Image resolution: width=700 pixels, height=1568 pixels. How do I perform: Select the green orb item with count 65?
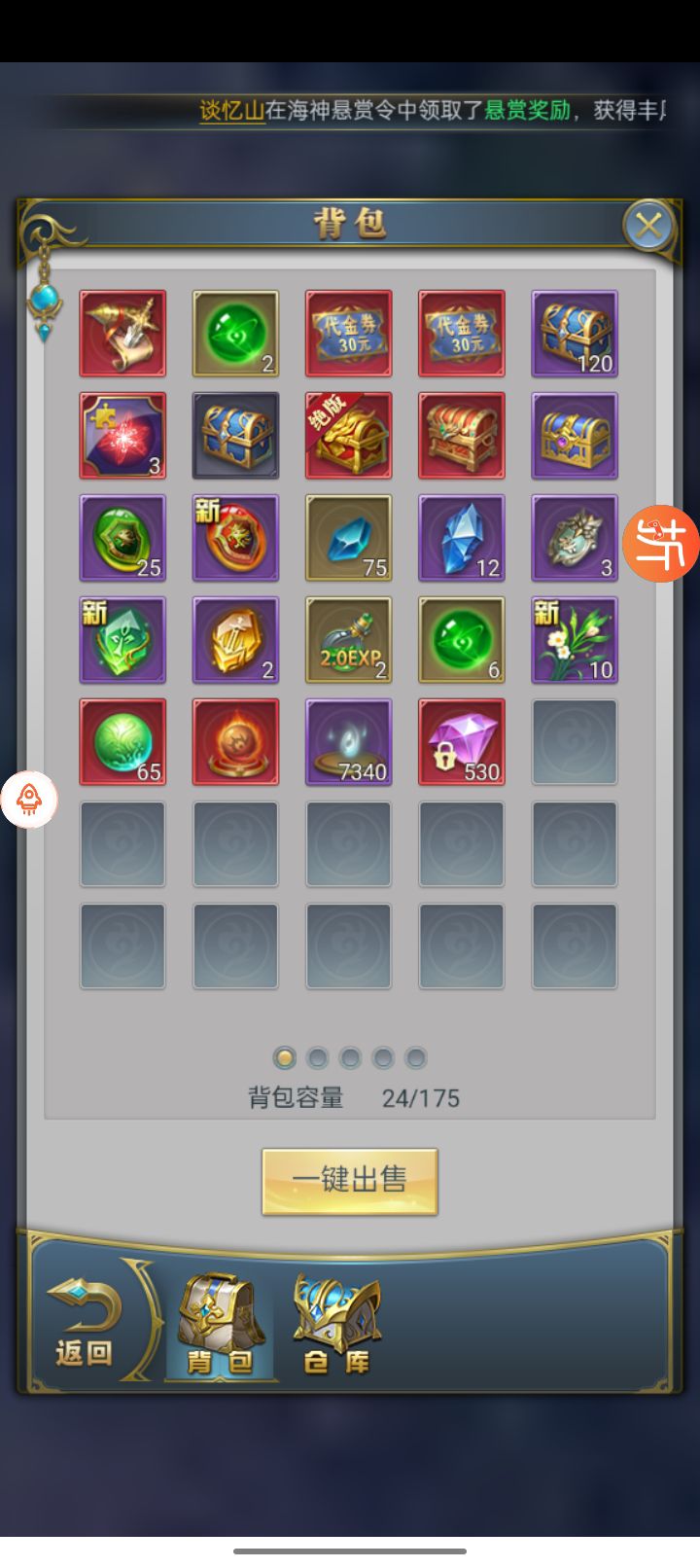122,742
